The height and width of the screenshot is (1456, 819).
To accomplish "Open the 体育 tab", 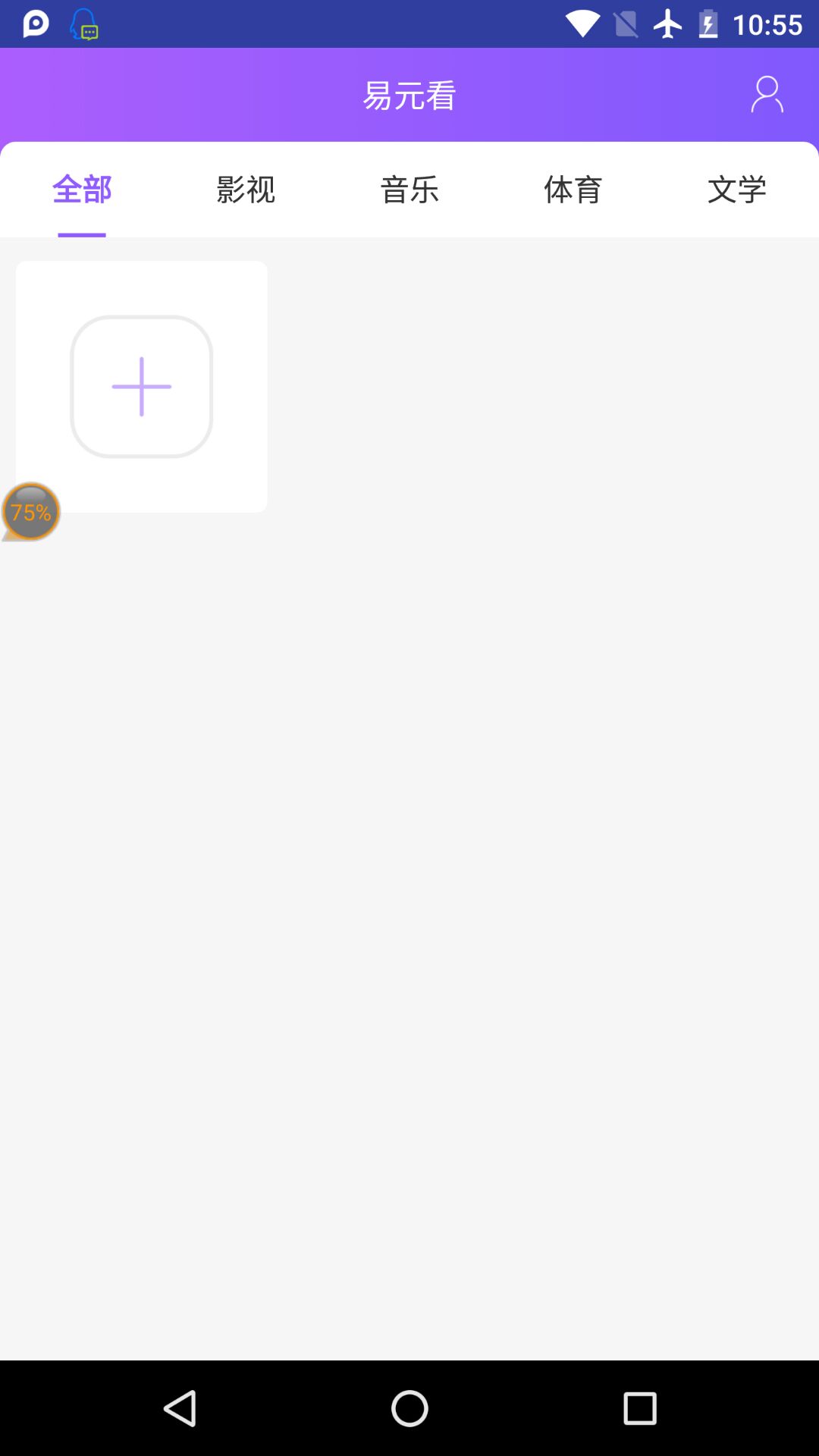I will pos(573,190).
